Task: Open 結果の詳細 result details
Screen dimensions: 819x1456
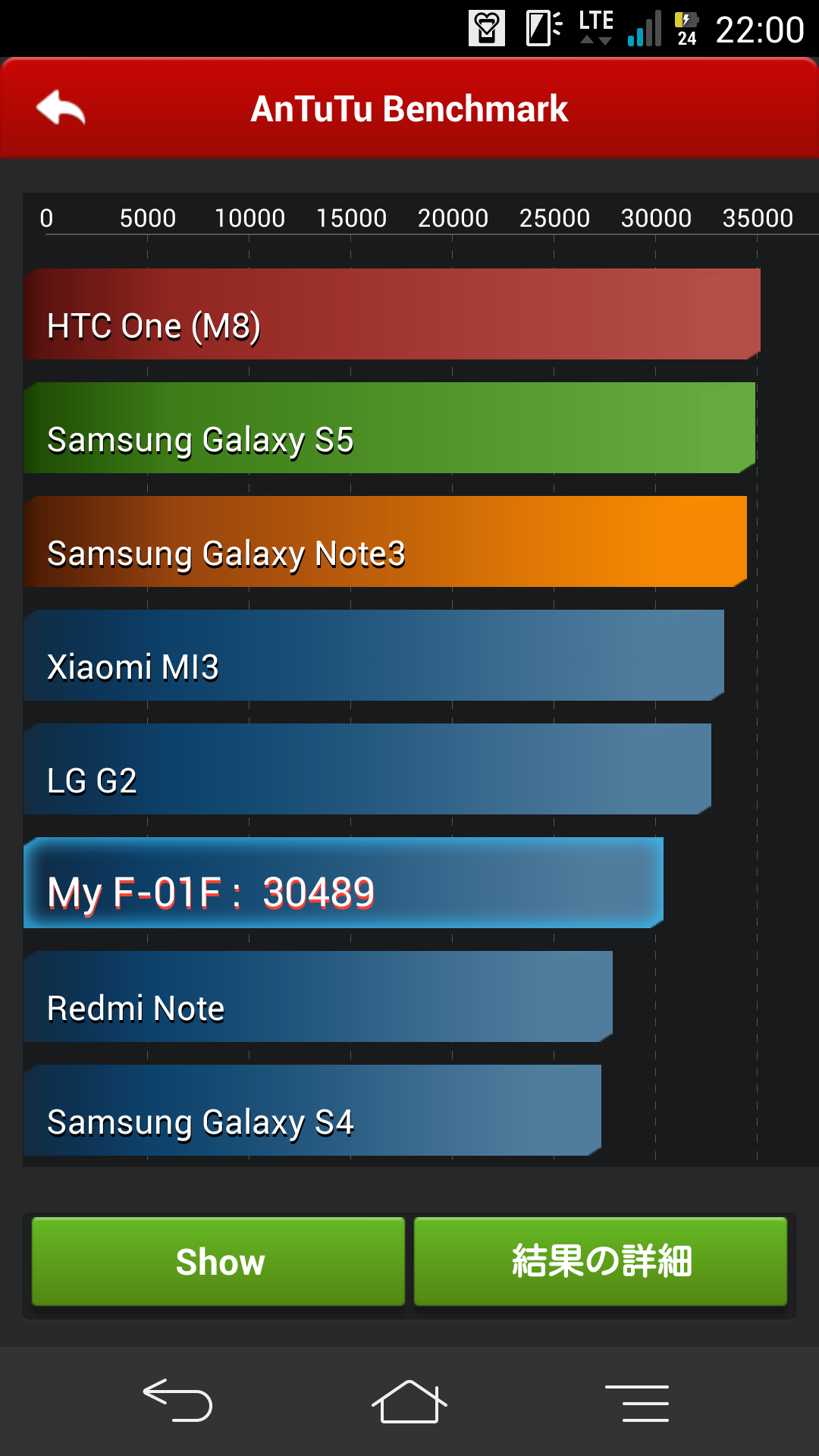Action: (601, 1262)
